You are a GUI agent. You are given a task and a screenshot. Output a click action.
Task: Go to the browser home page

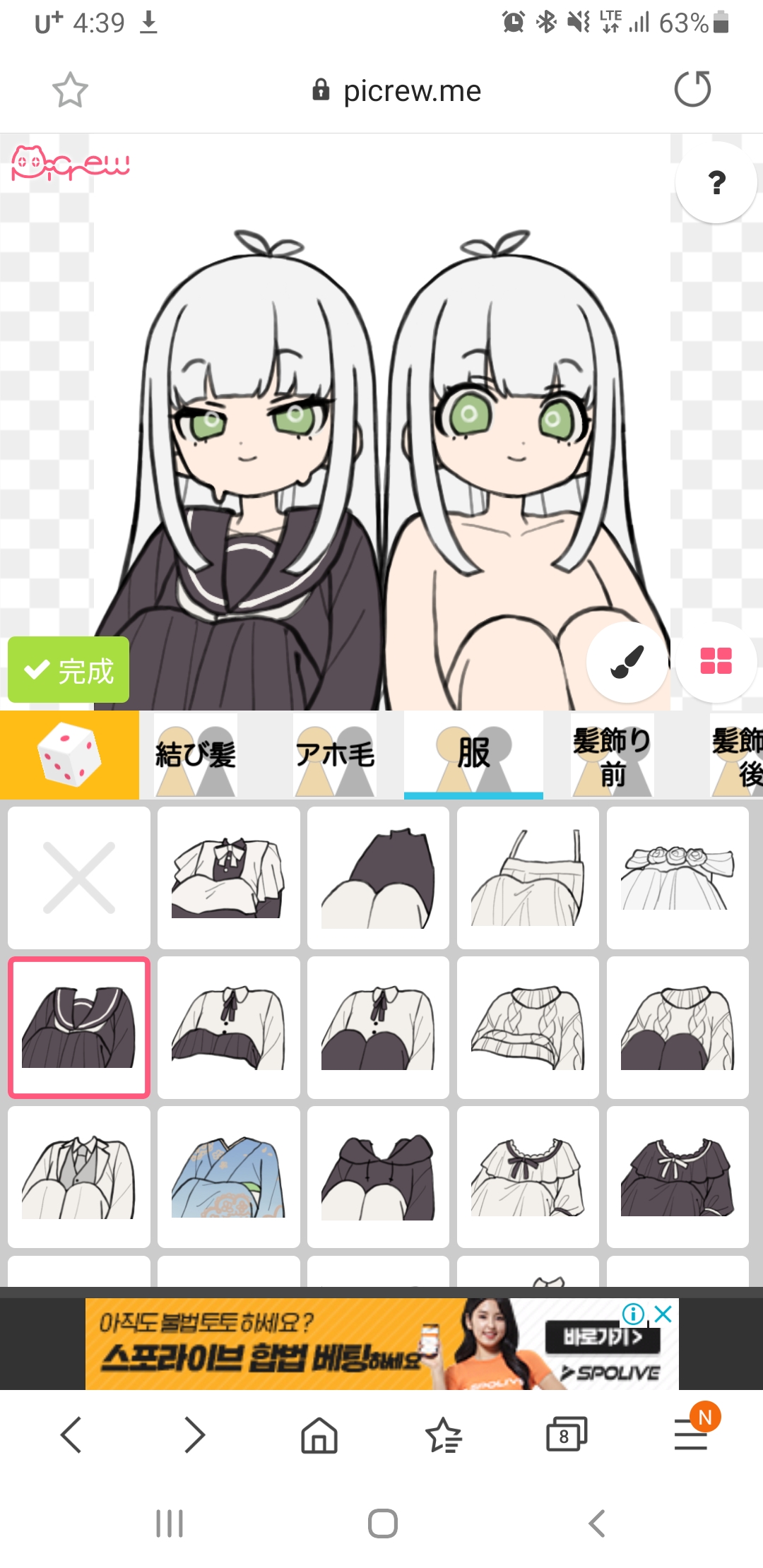click(319, 1435)
